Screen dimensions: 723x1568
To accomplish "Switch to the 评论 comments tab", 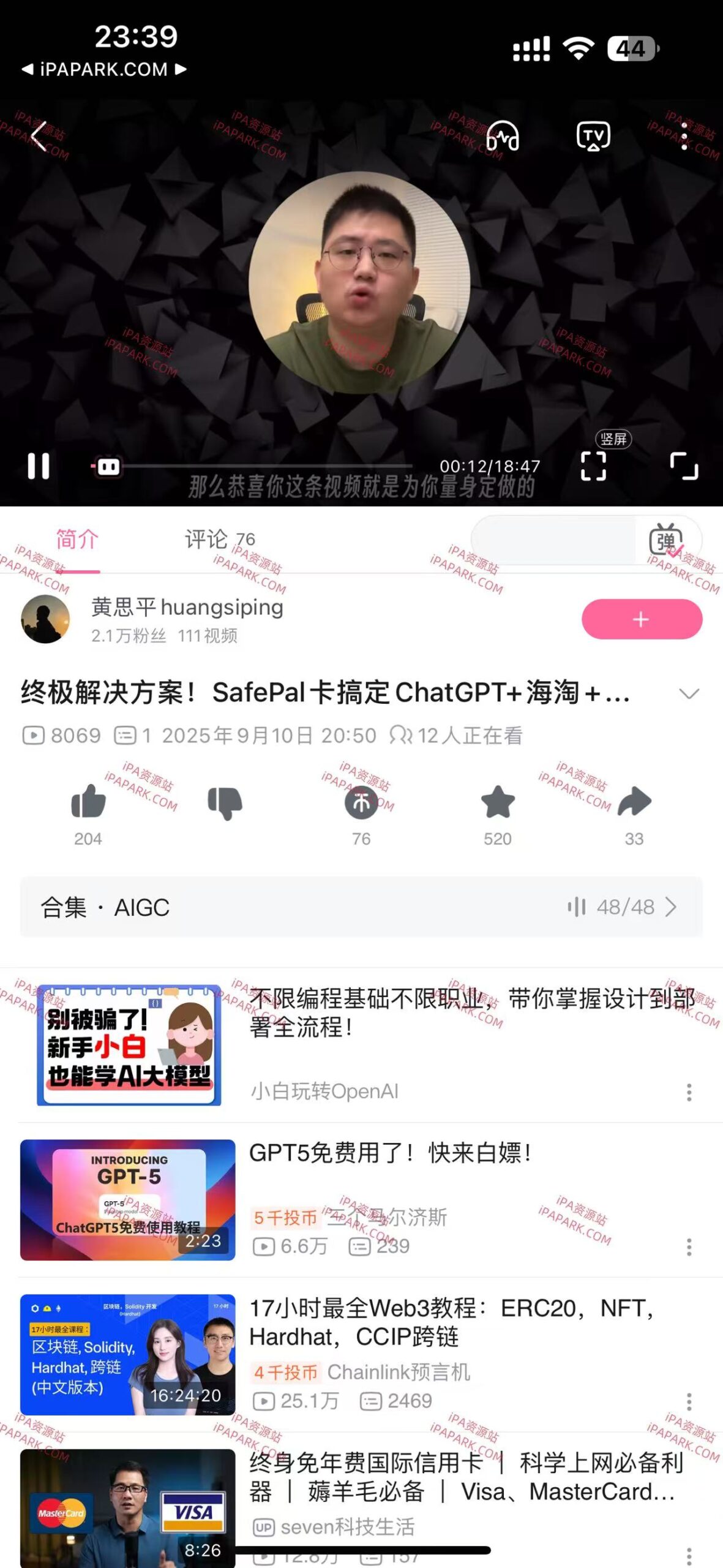I will [x=208, y=539].
